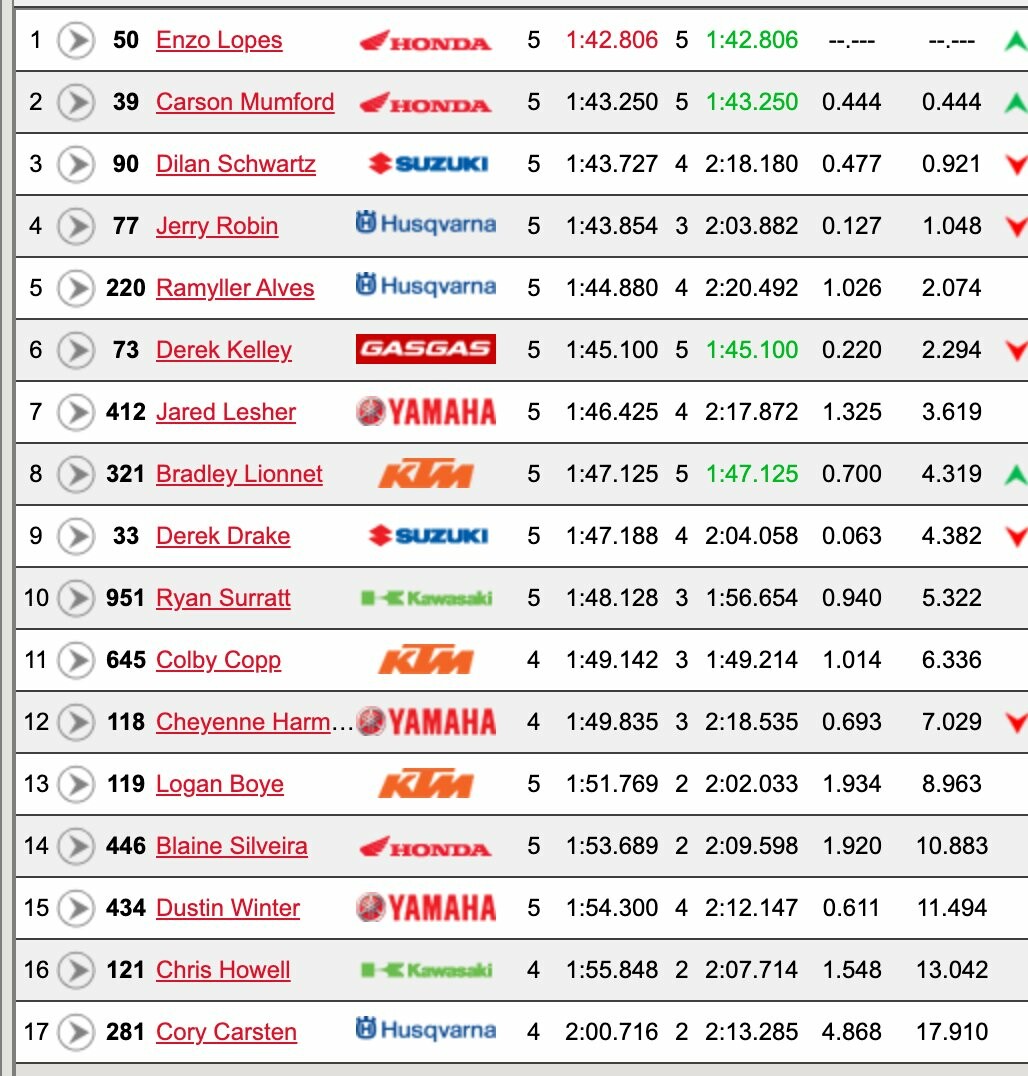This screenshot has width=1028, height=1076.
Task: Open Ramyller Alves rider link
Action: click(x=235, y=289)
